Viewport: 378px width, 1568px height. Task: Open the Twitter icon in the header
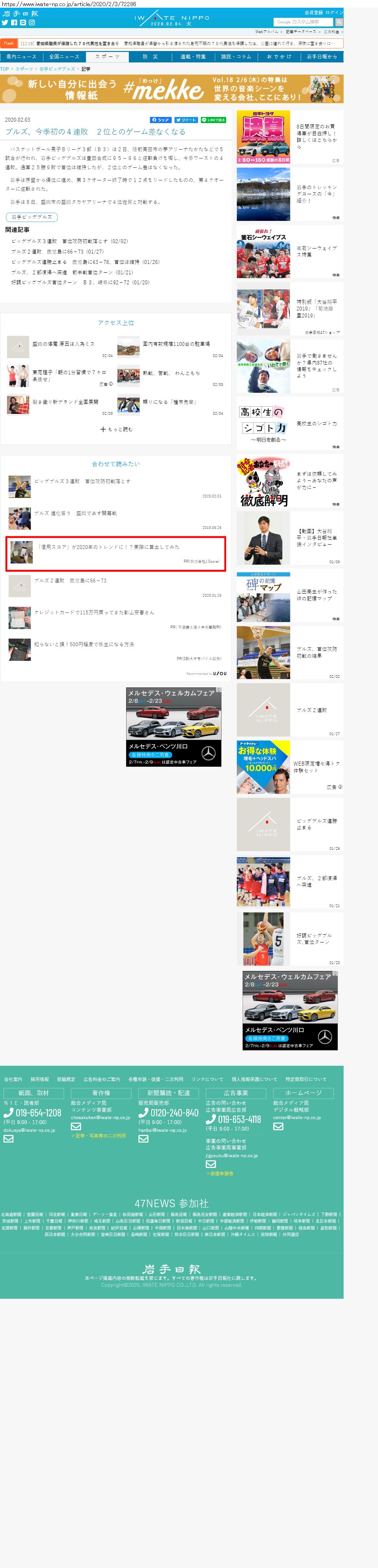pos(5,23)
